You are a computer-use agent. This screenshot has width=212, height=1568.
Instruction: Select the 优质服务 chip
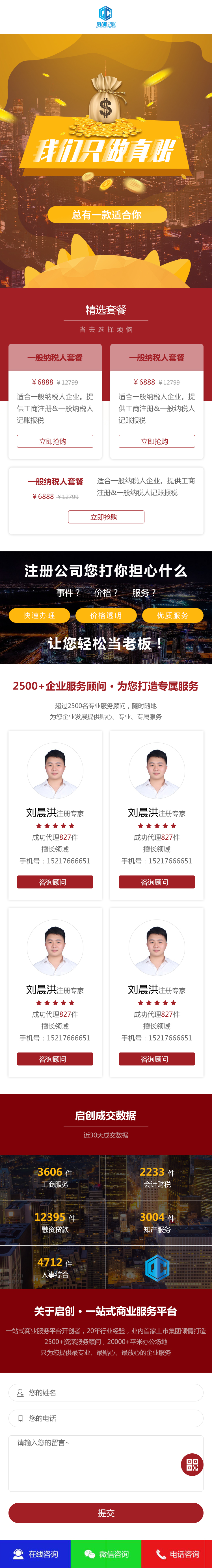[x=172, y=615]
